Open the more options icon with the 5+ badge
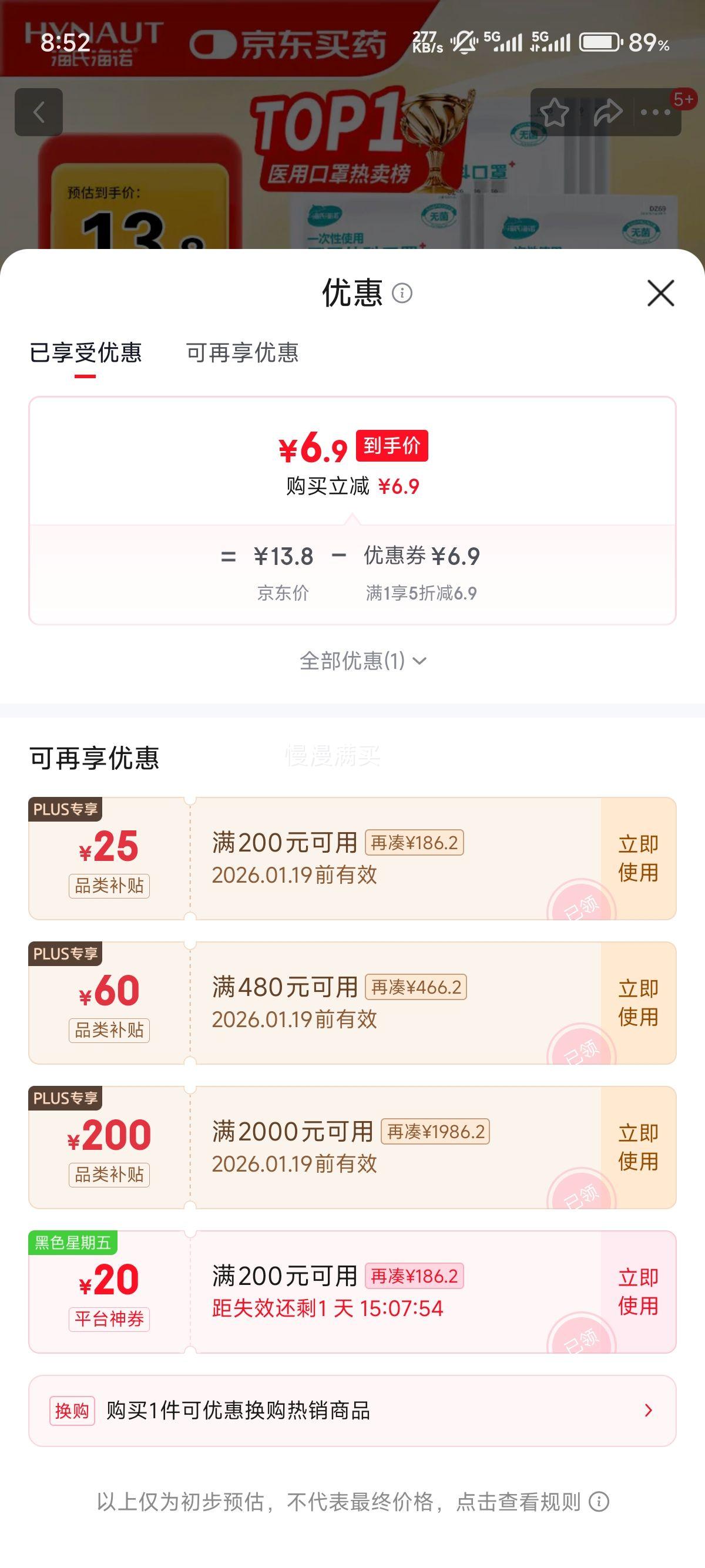705x1568 pixels. click(654, 112)
